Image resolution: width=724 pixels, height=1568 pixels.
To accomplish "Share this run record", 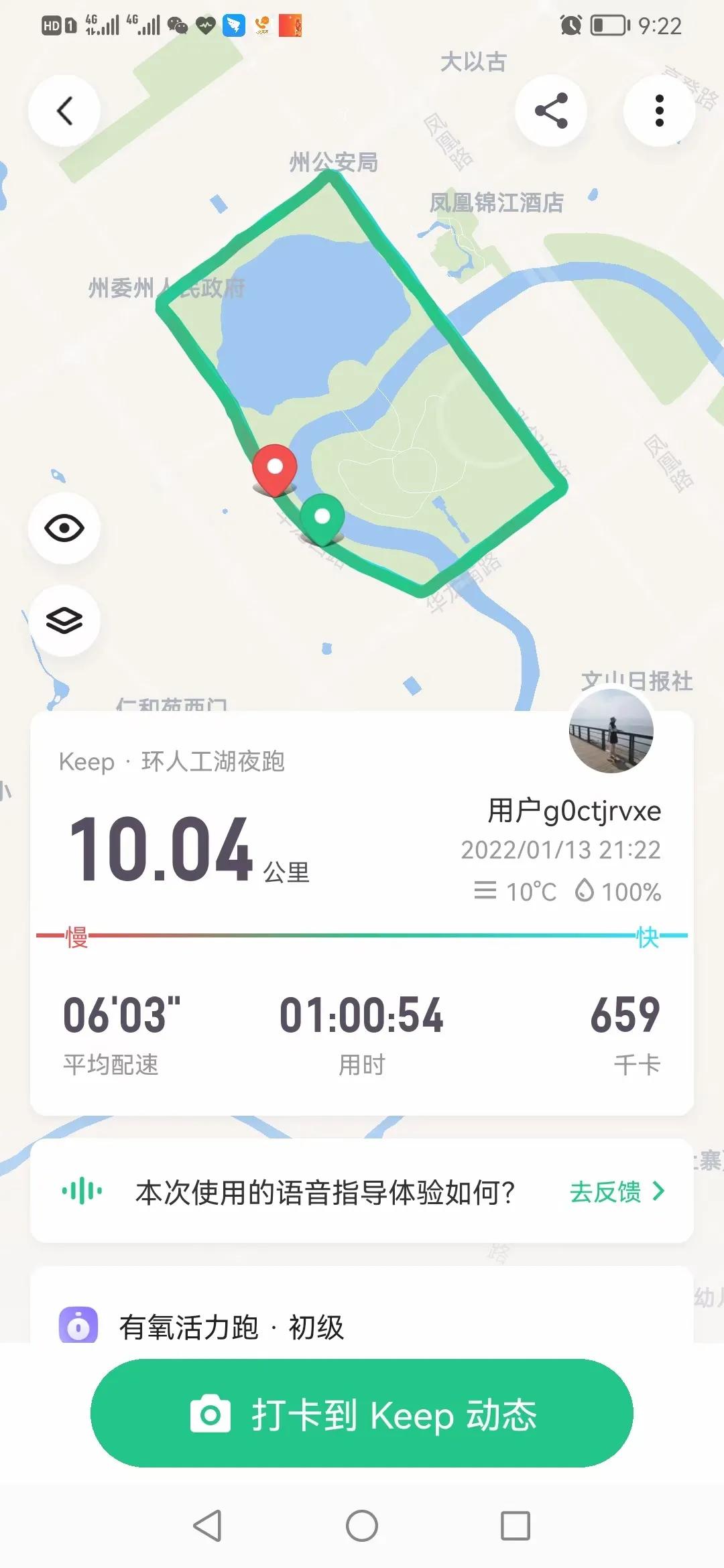I will click(x=551, y=111).
